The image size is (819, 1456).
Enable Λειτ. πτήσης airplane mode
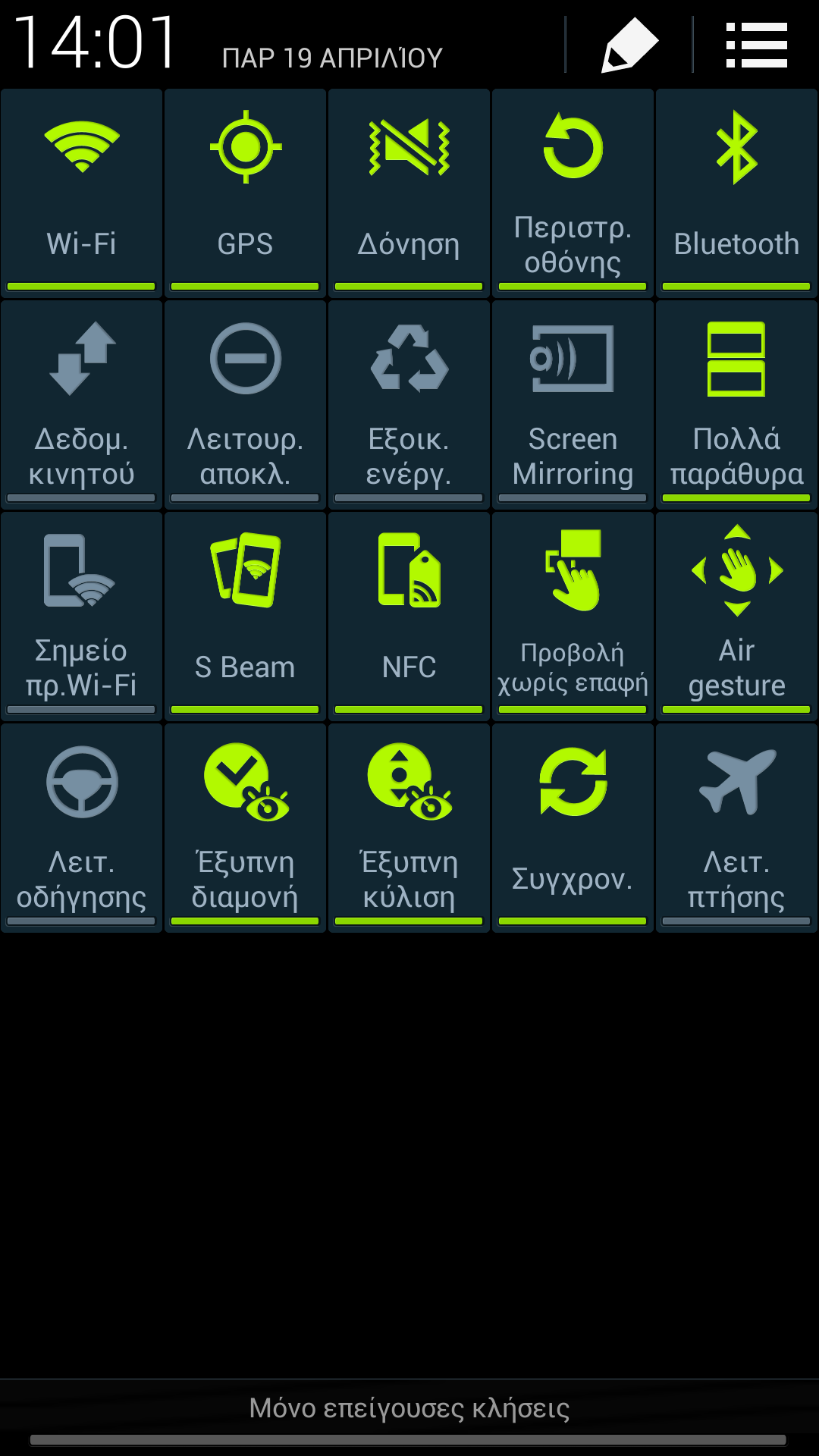pyautogui.click(x=737, y=827)
